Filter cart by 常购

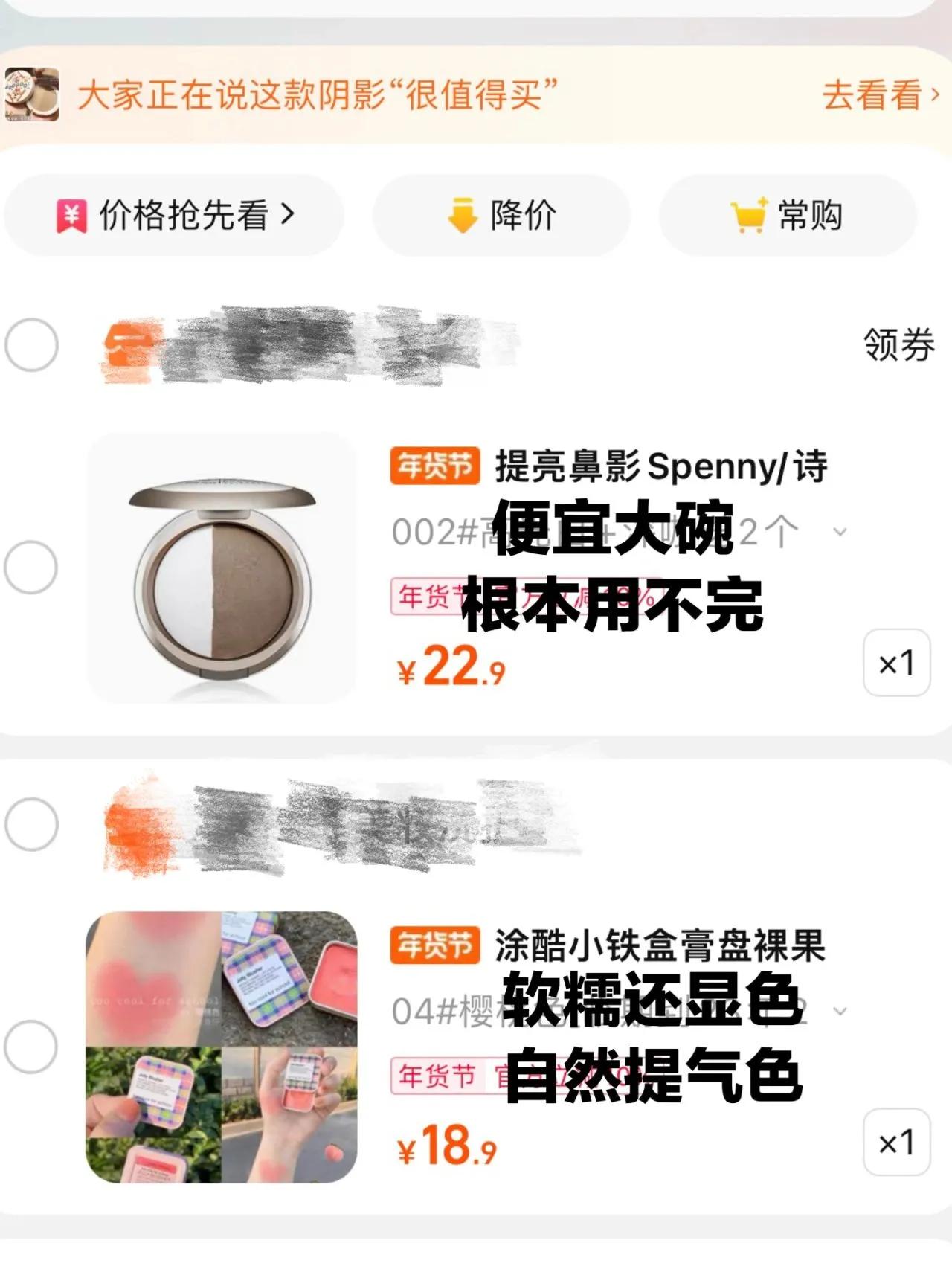pos(787,216)
